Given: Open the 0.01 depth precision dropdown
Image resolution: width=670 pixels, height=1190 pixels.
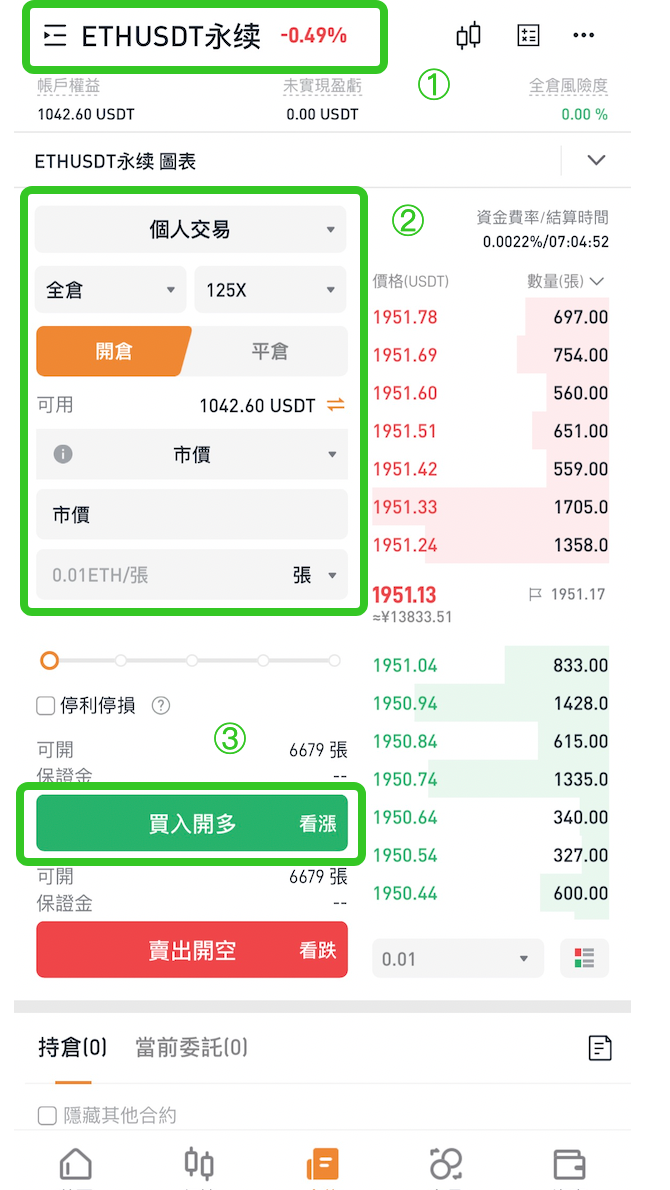Looking at the screenshot, I should click(457, 959).
